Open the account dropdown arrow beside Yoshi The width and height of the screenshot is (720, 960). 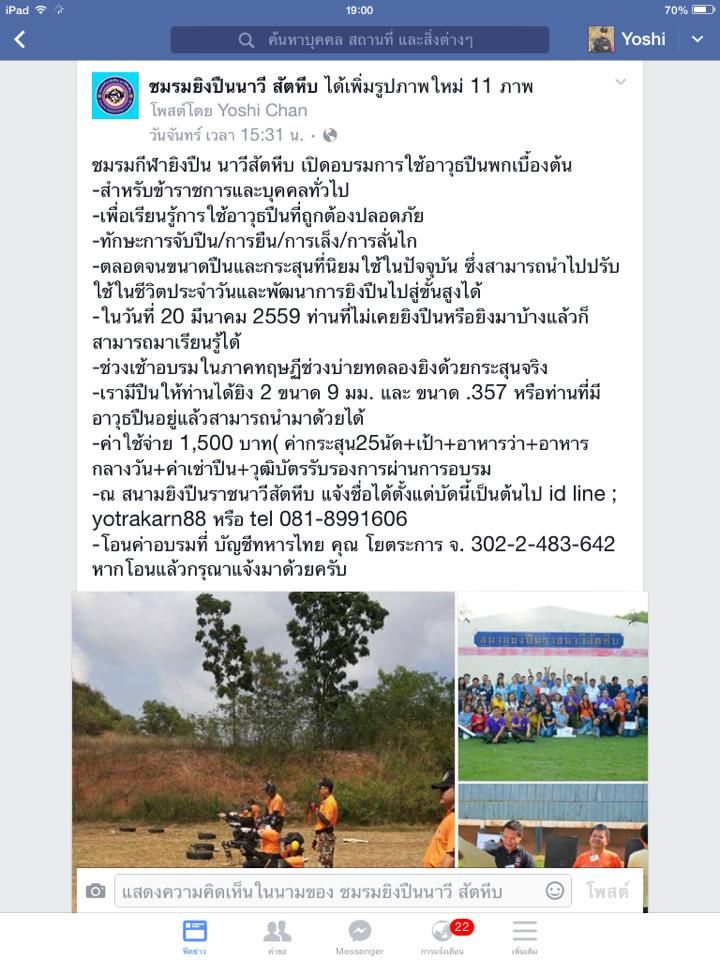[x=697, y=39]
